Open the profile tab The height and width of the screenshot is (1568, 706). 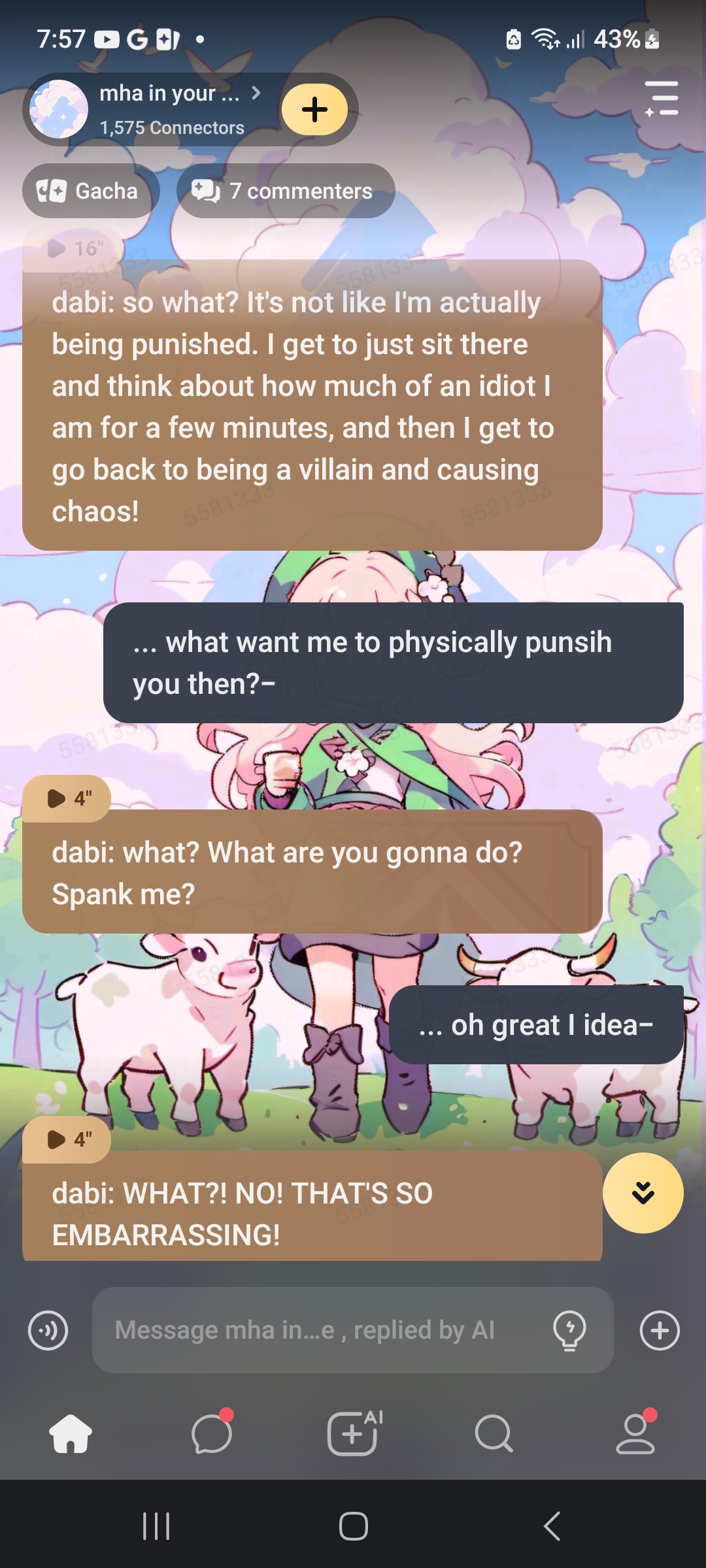click(635, 1434)
